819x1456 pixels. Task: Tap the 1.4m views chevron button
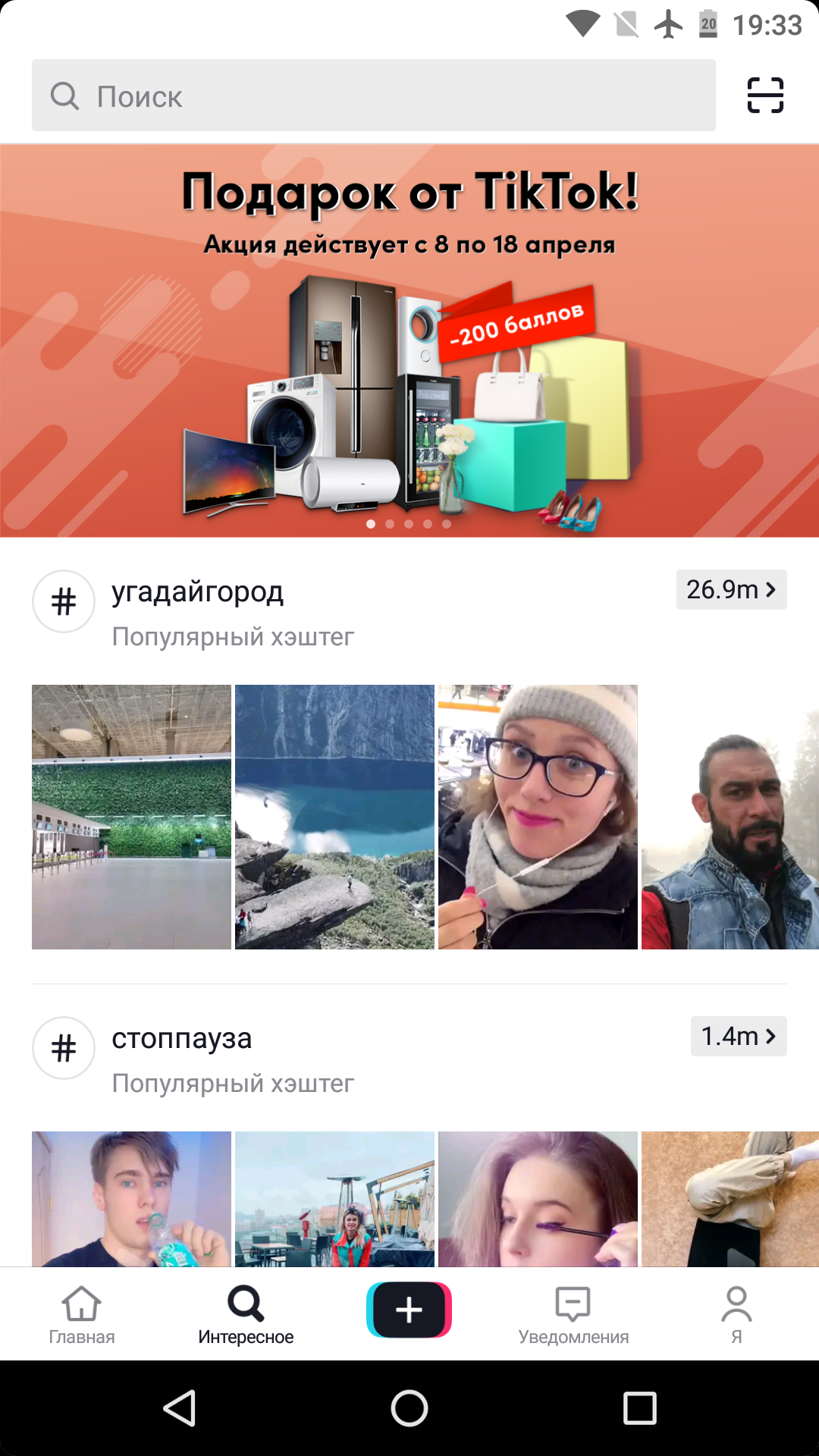coord(739,1036)
